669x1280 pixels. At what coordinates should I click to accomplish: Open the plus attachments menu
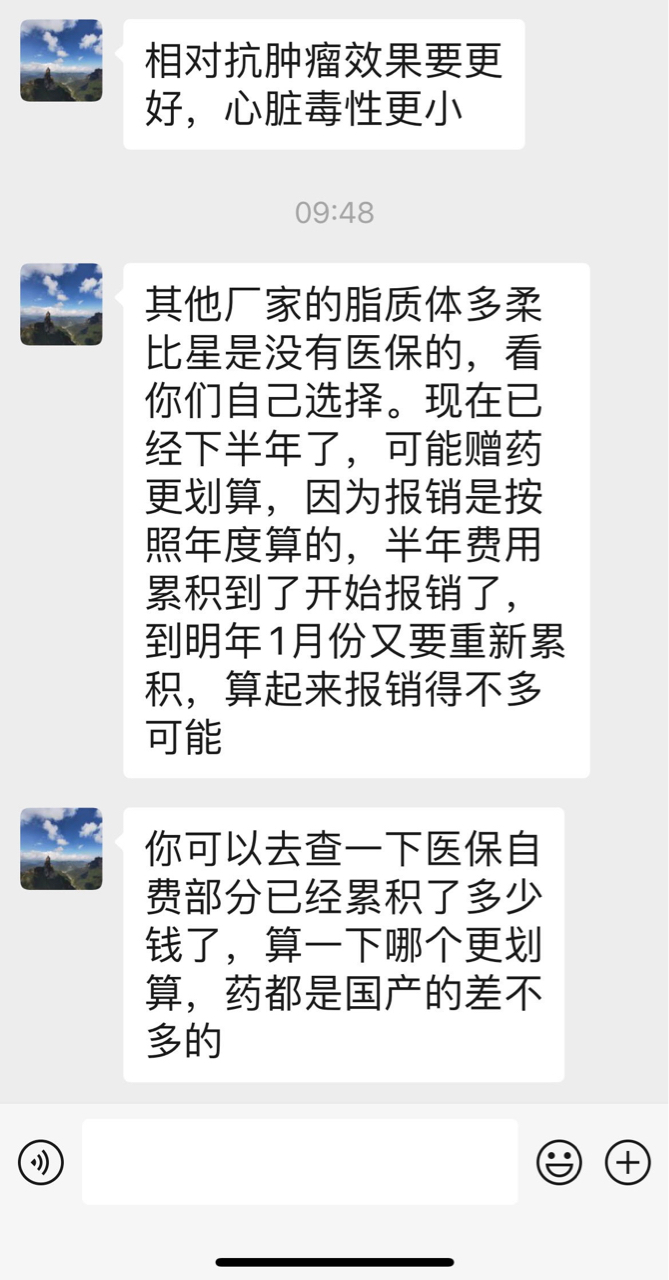(x=628, y=1162)
